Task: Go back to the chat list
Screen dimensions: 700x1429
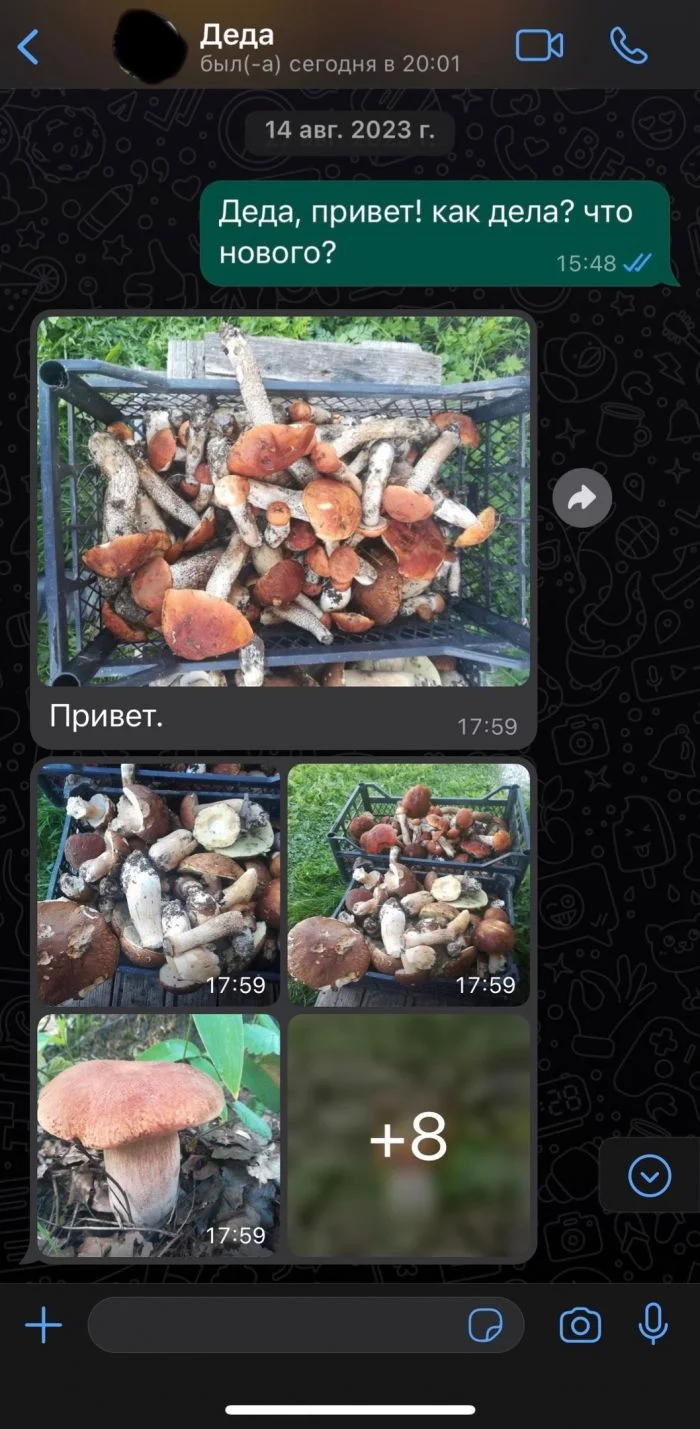Action: pos(28,47)
